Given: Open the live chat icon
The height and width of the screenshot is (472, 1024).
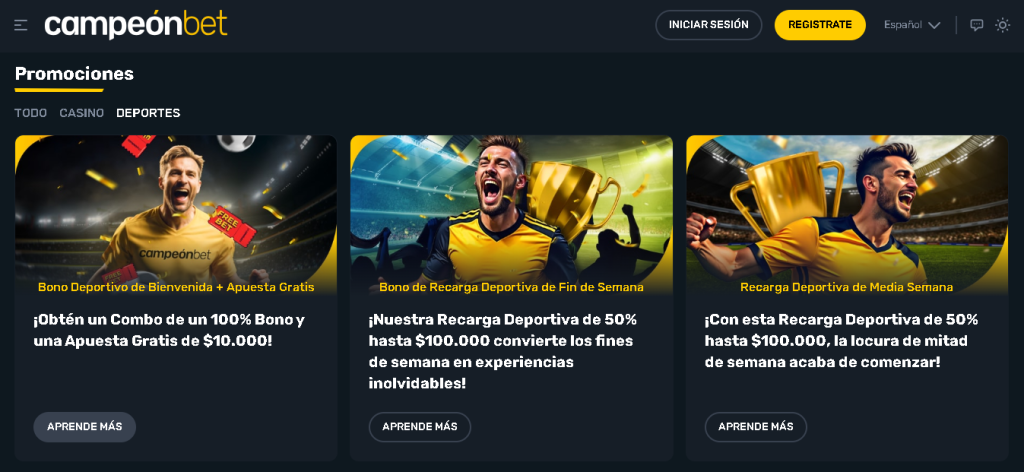Looking at the screenshot, I should coord(977,25).
